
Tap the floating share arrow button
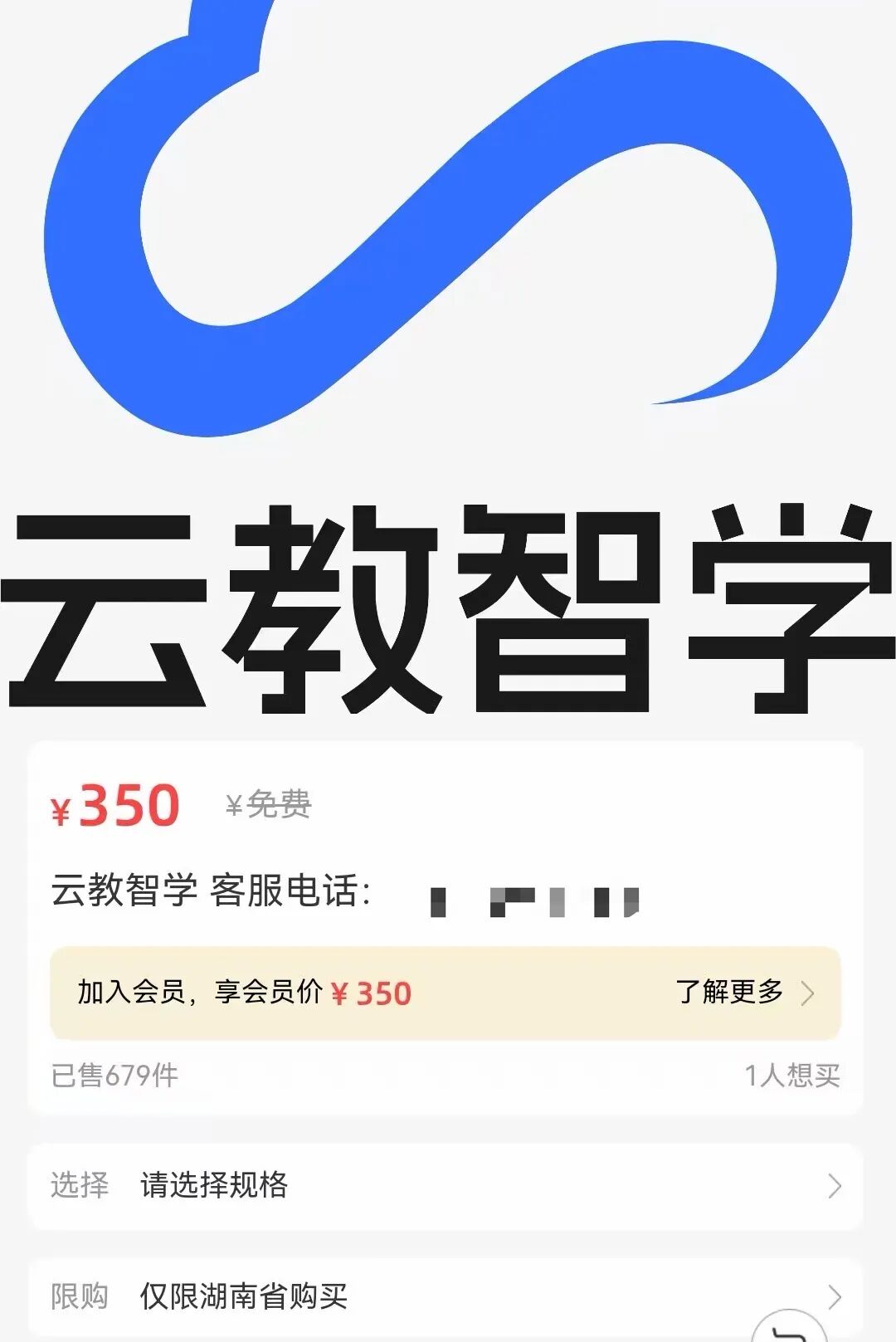tap(790, 1330)
